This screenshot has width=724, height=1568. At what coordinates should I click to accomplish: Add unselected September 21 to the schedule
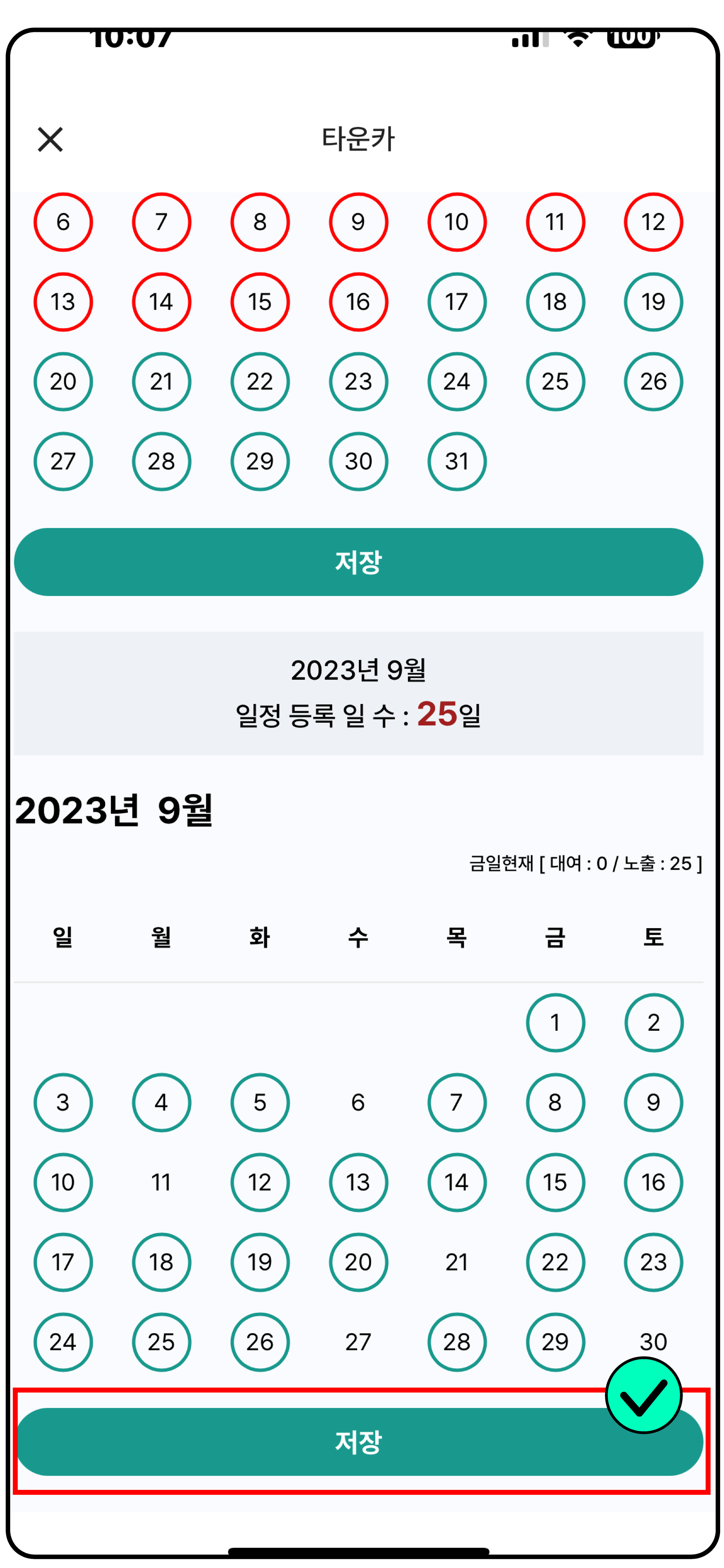coord(457,1262)
